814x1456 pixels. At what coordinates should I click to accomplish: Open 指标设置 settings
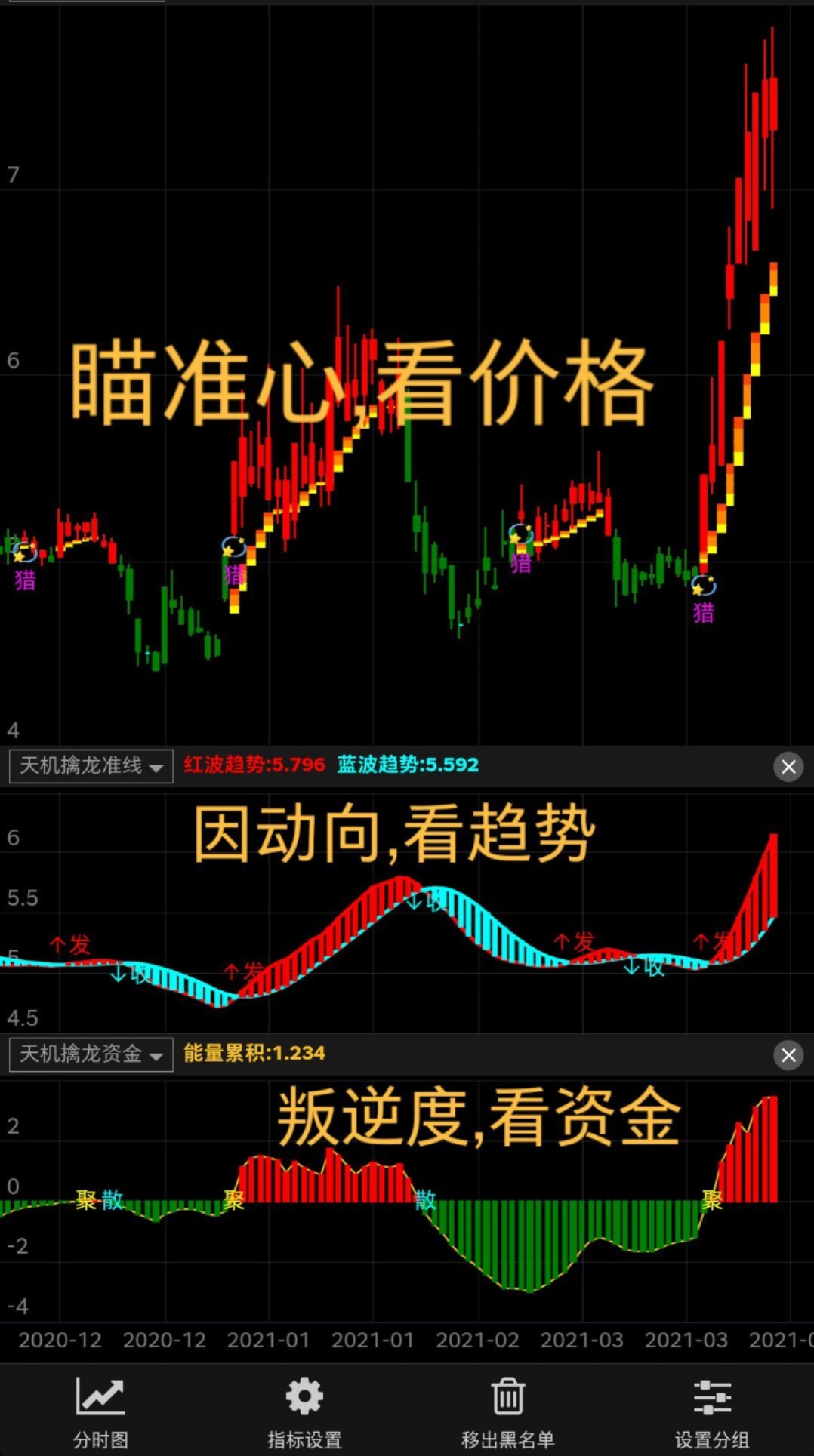(x=304, y=1411)
